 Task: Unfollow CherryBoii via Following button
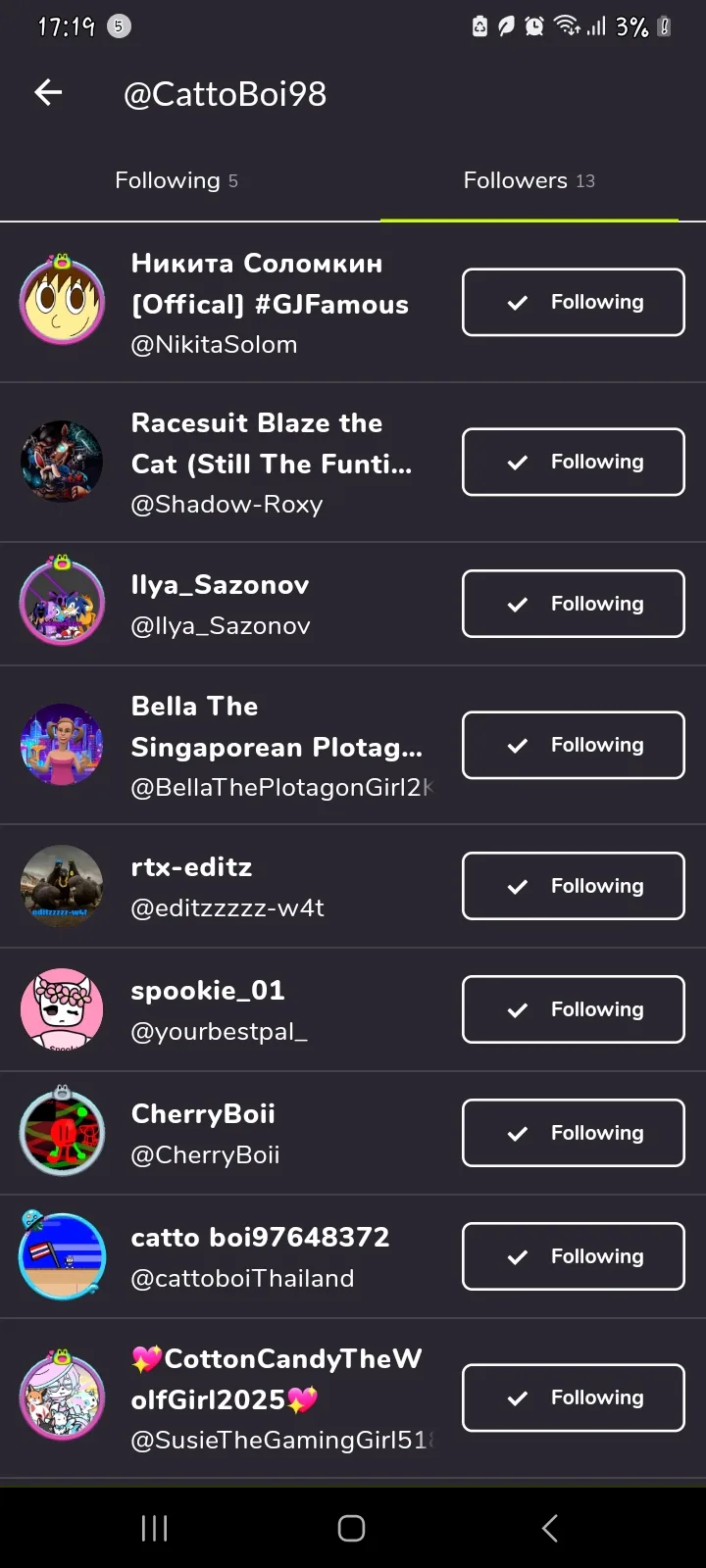[573, 1133]
